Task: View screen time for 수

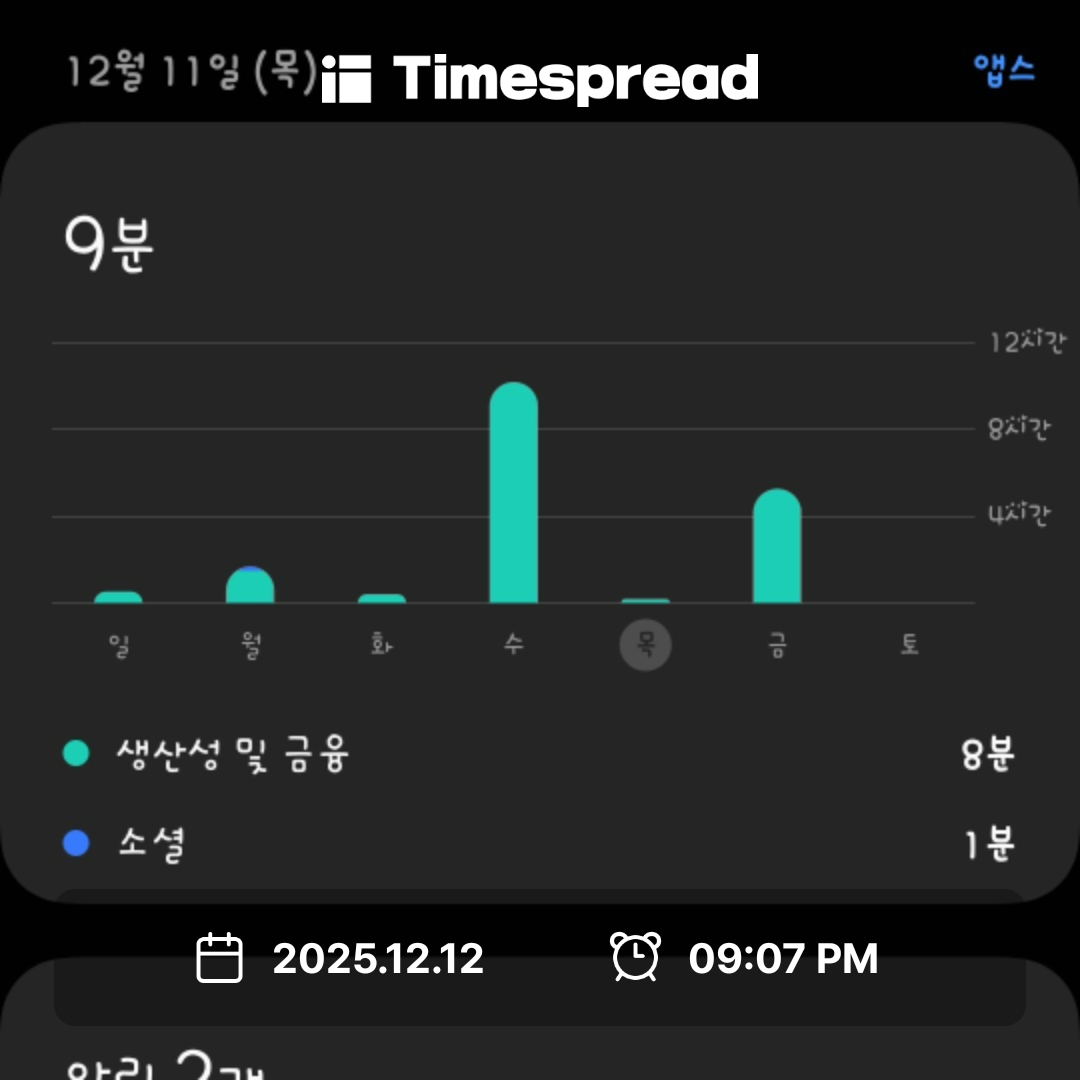Action: [x=513, y=645]
